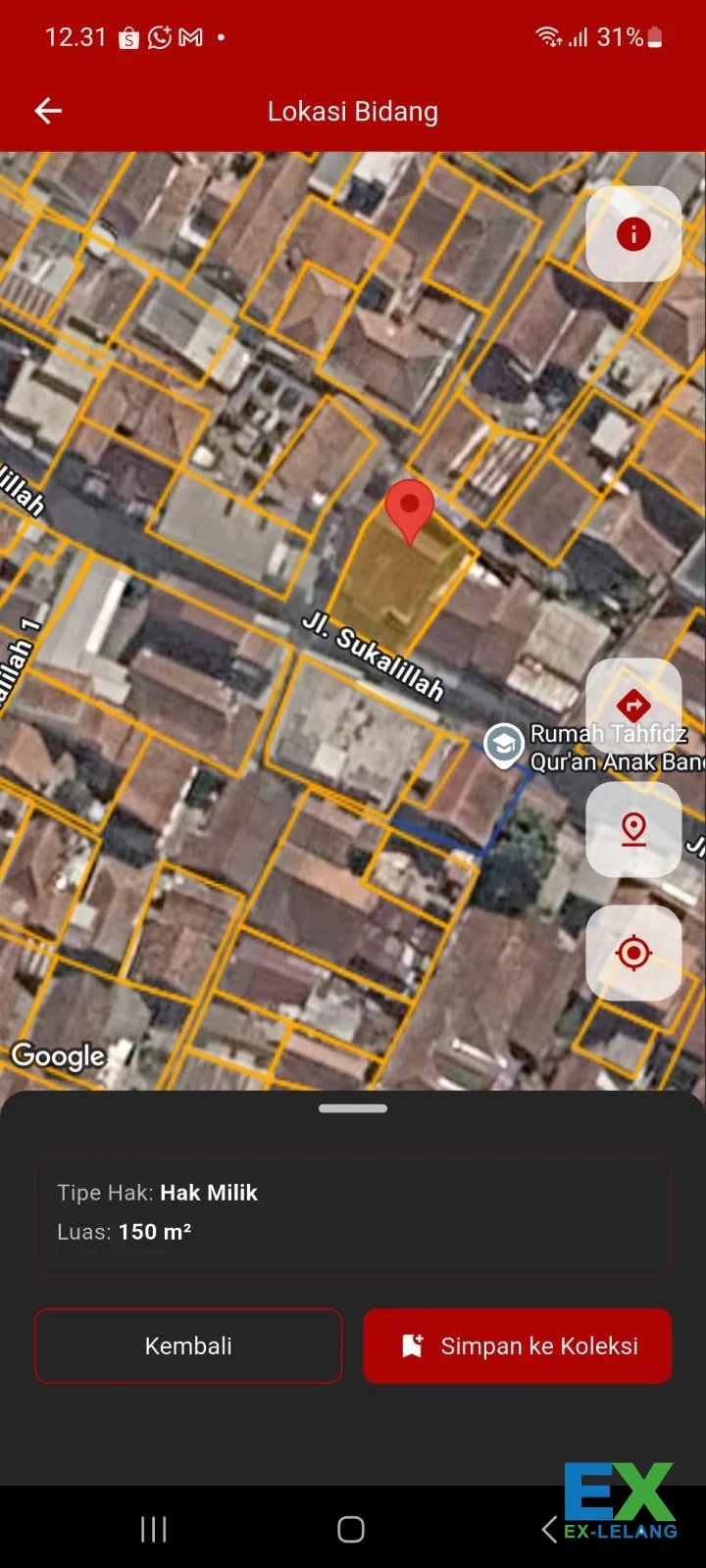This screenshot has width=706, height=1568.
Task: Center the map on my current location
Action: pos(633,953)
